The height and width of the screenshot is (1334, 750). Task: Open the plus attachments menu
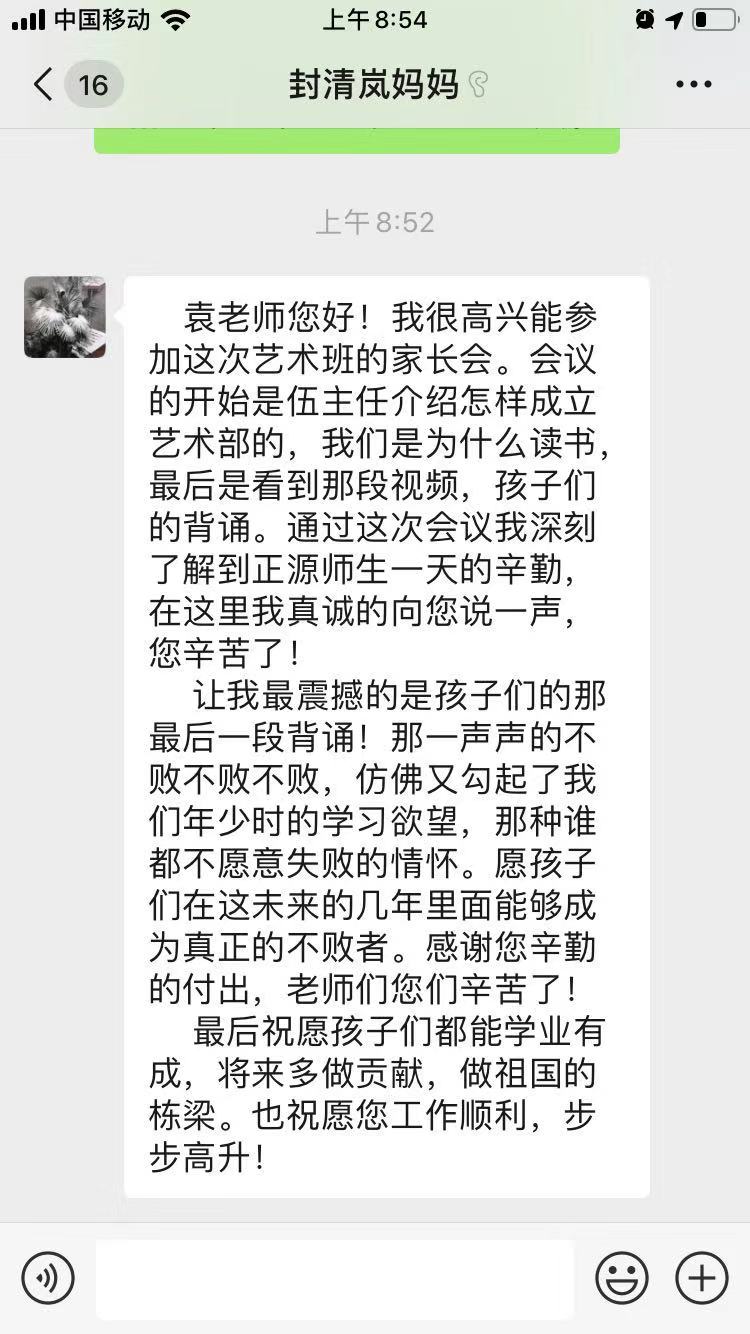tap(702, 1278)
